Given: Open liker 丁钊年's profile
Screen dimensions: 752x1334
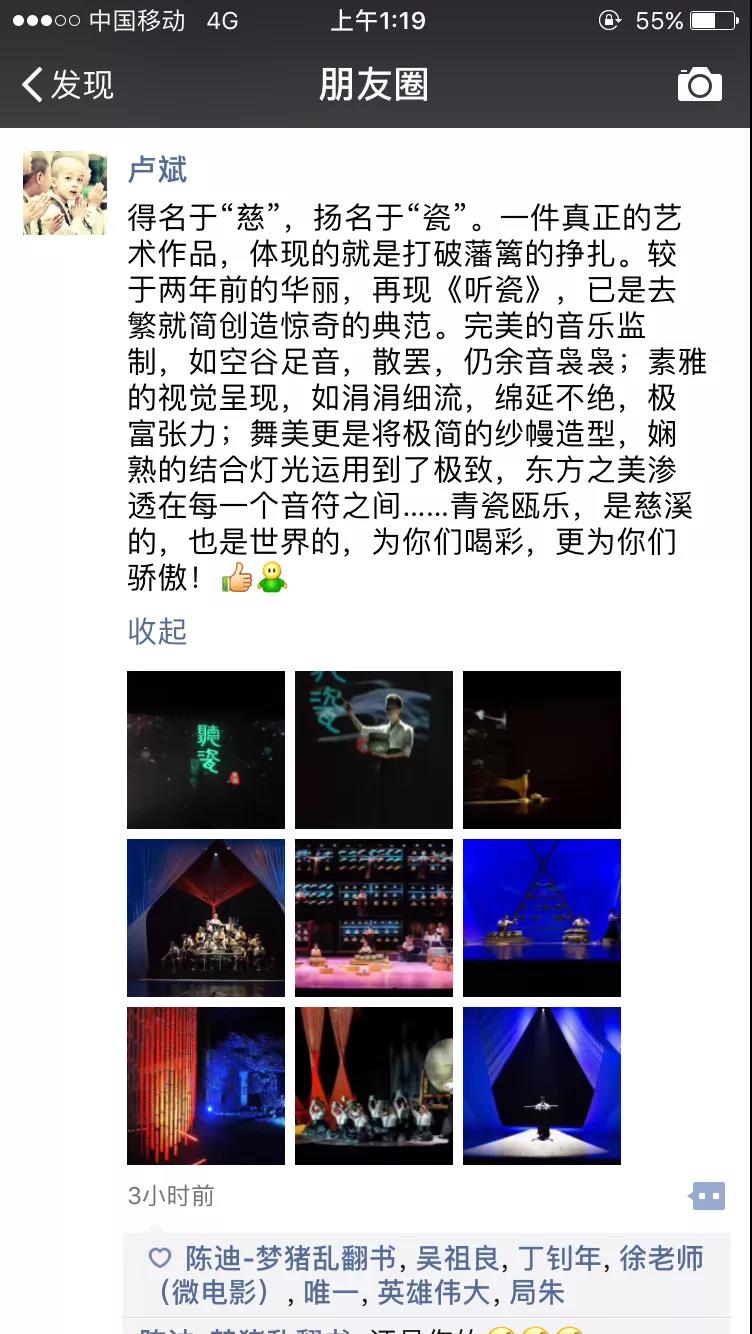Looking at the screenshot, I should point(560,1258).
